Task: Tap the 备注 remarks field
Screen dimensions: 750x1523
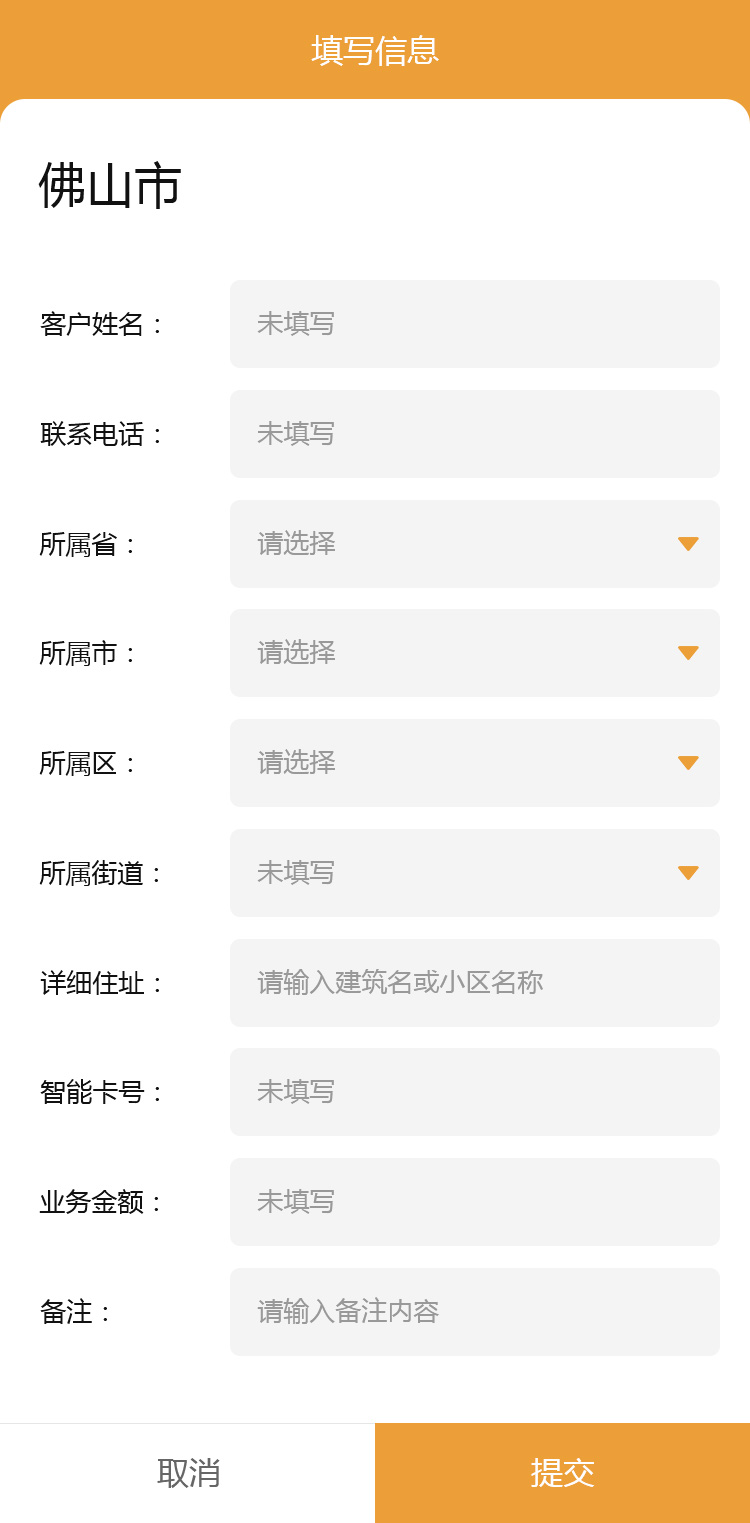Action: pyautogui.click(x=474, y=1312)
